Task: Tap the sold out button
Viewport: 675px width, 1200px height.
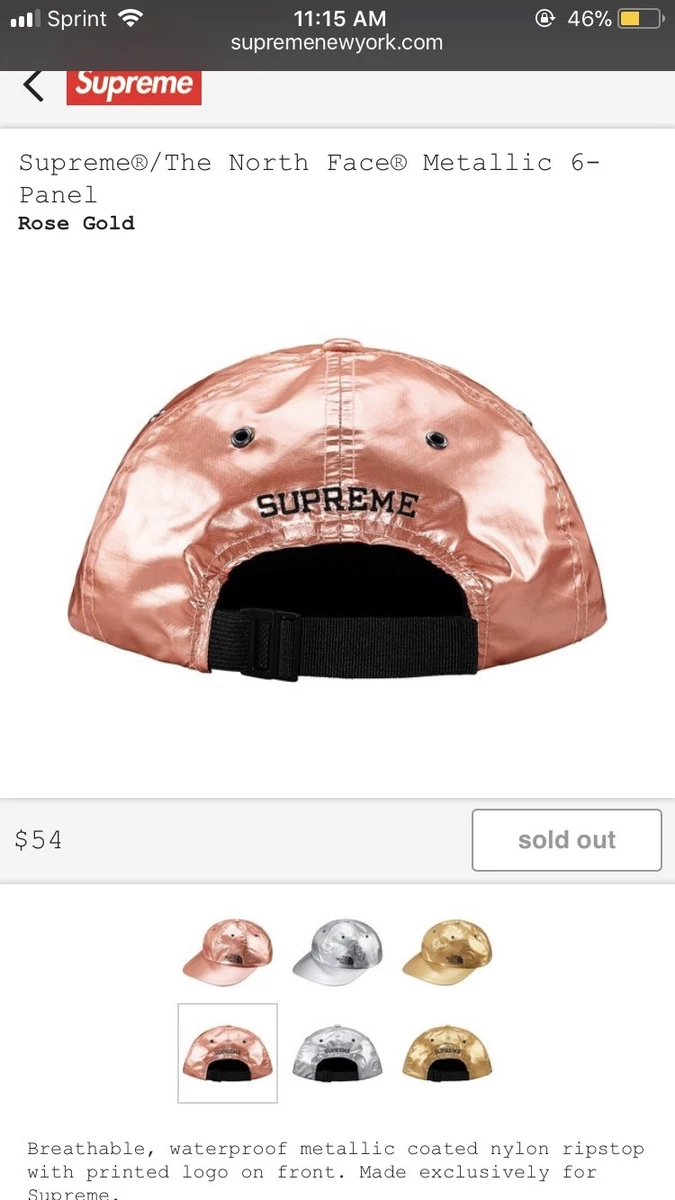Action: pyautogui.click(x=566, y=840)
